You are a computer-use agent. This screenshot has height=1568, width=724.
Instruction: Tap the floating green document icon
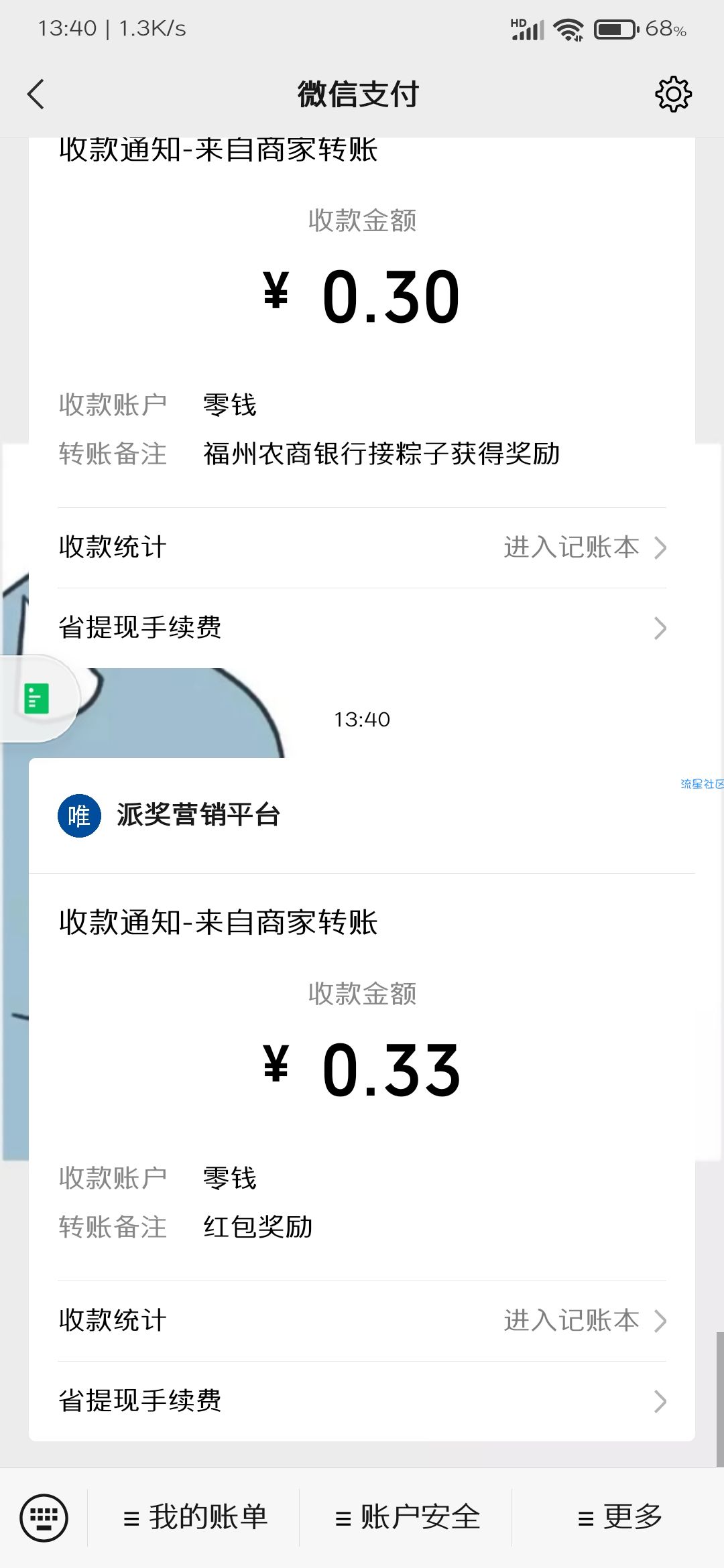point(37,698)
